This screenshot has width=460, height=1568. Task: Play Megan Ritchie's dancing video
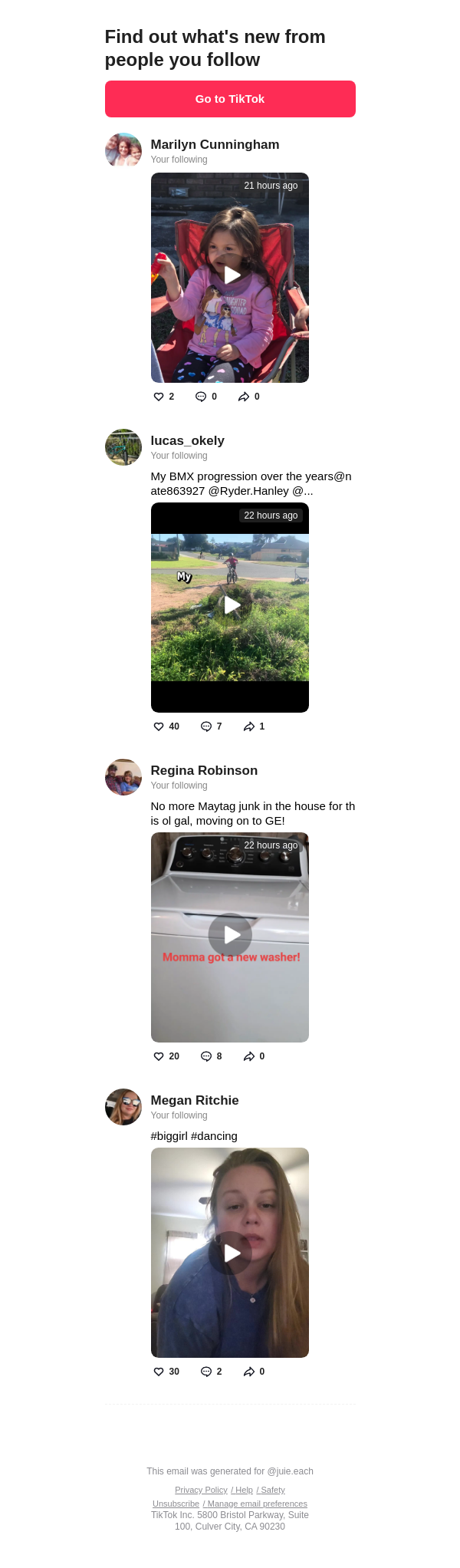coord(231,1253)
